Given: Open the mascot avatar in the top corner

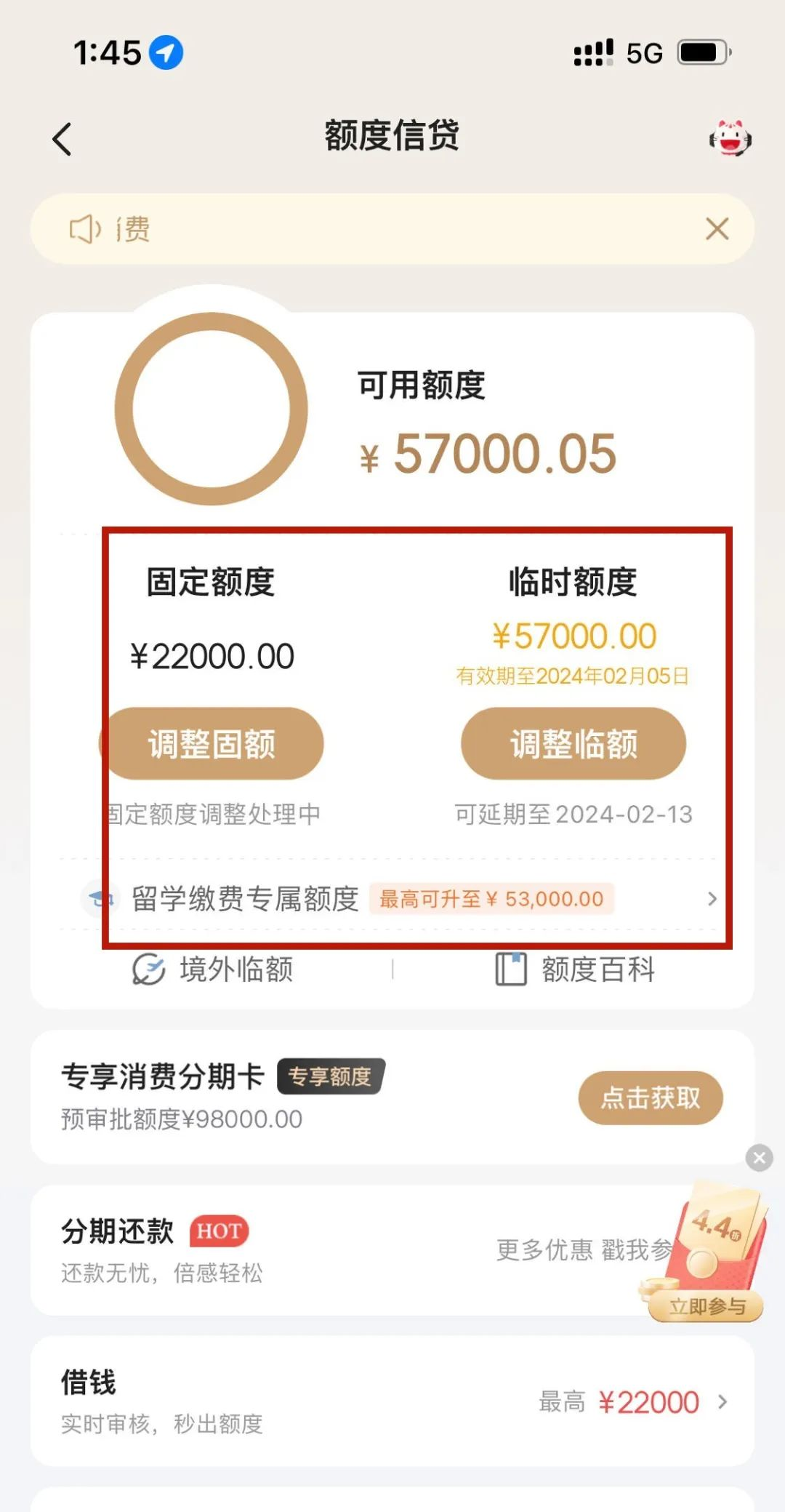Looking at the screenshot, I should [x=729, y=138].
